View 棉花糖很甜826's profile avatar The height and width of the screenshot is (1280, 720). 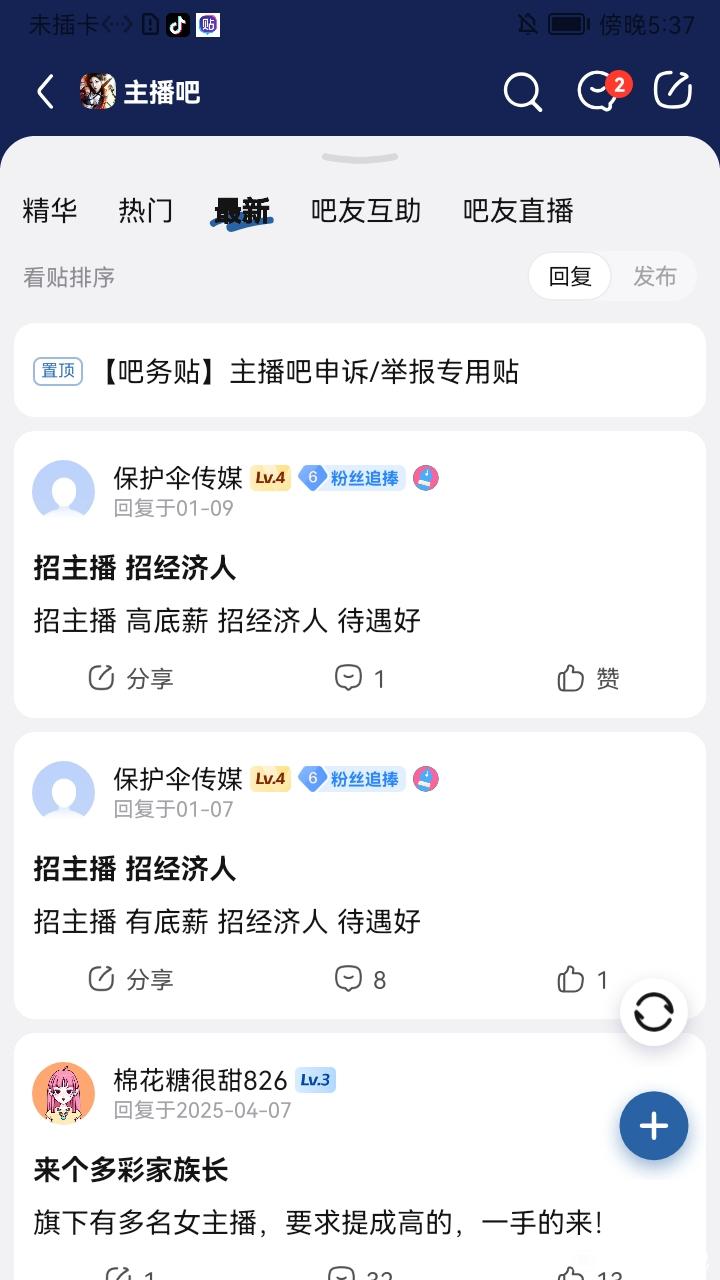64,1093
